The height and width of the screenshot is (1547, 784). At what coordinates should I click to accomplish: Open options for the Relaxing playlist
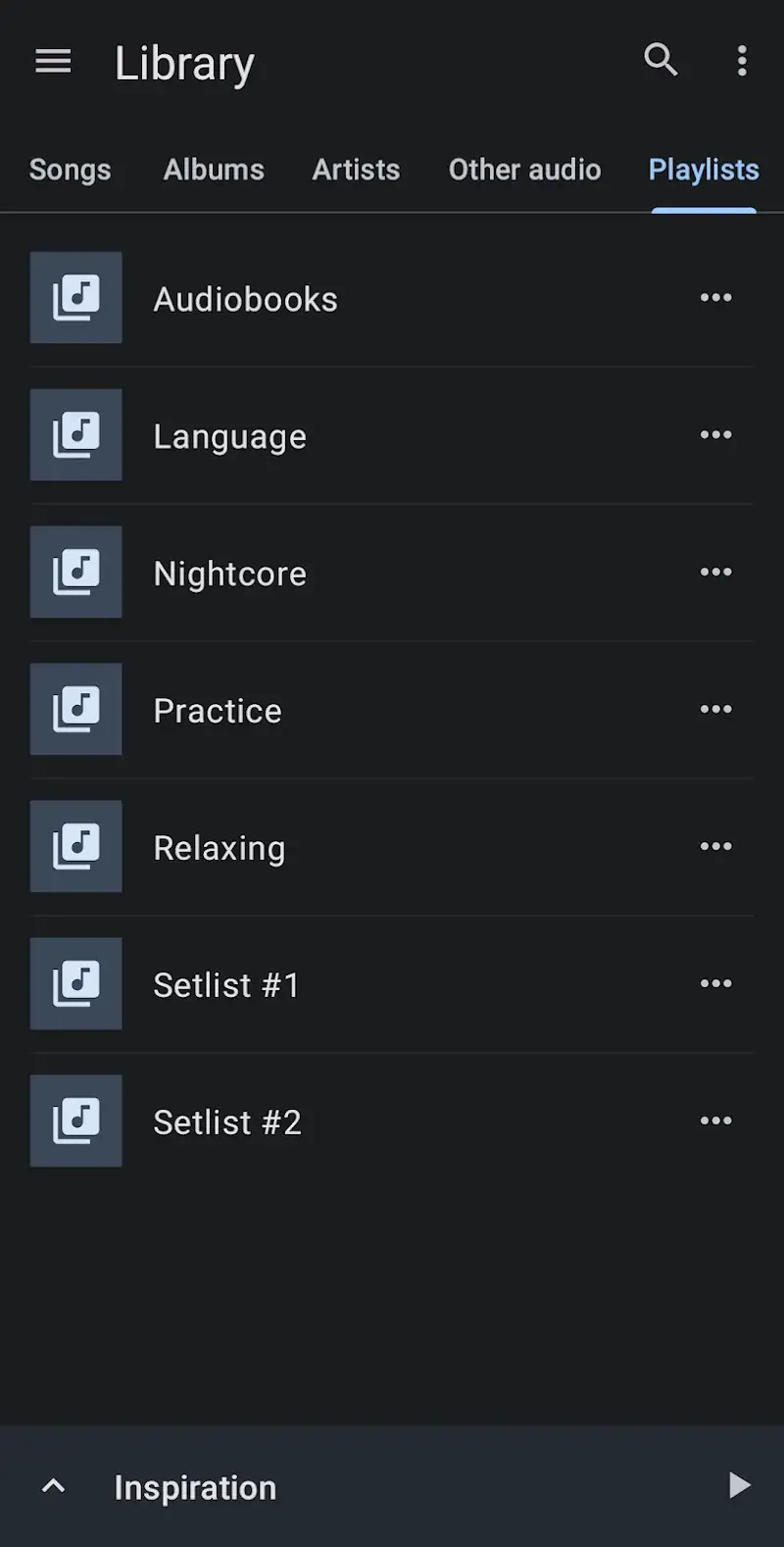(716, 847)
